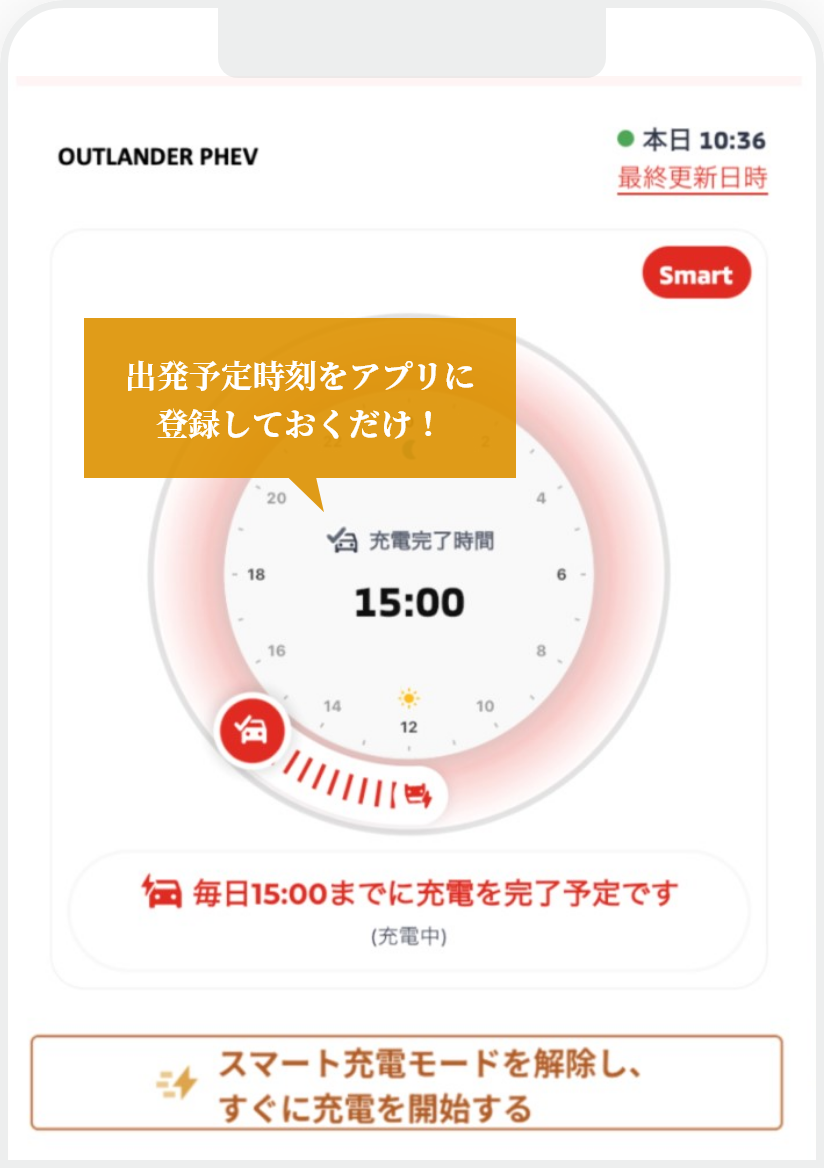Tap the red car charging icon on the dial
Image resolution: width=824 pixels, height=1168 pixels.
pyautogui.click(x=252, y=732)
